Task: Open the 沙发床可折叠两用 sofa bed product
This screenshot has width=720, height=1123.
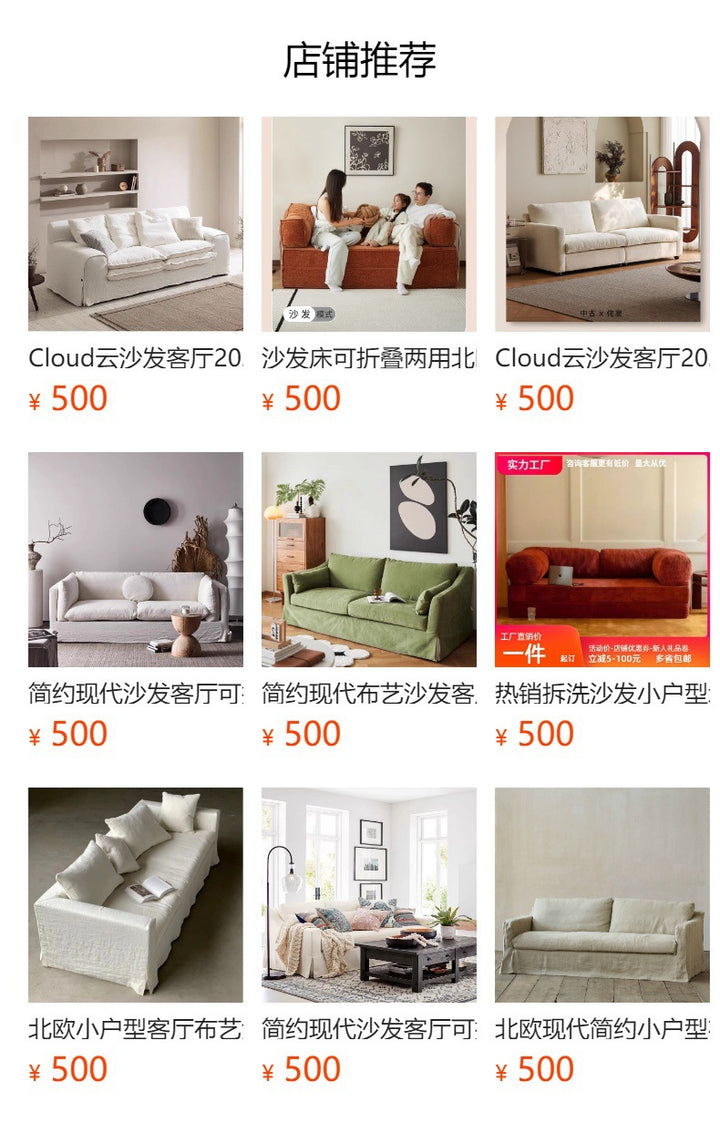Action: click(369, 224)
